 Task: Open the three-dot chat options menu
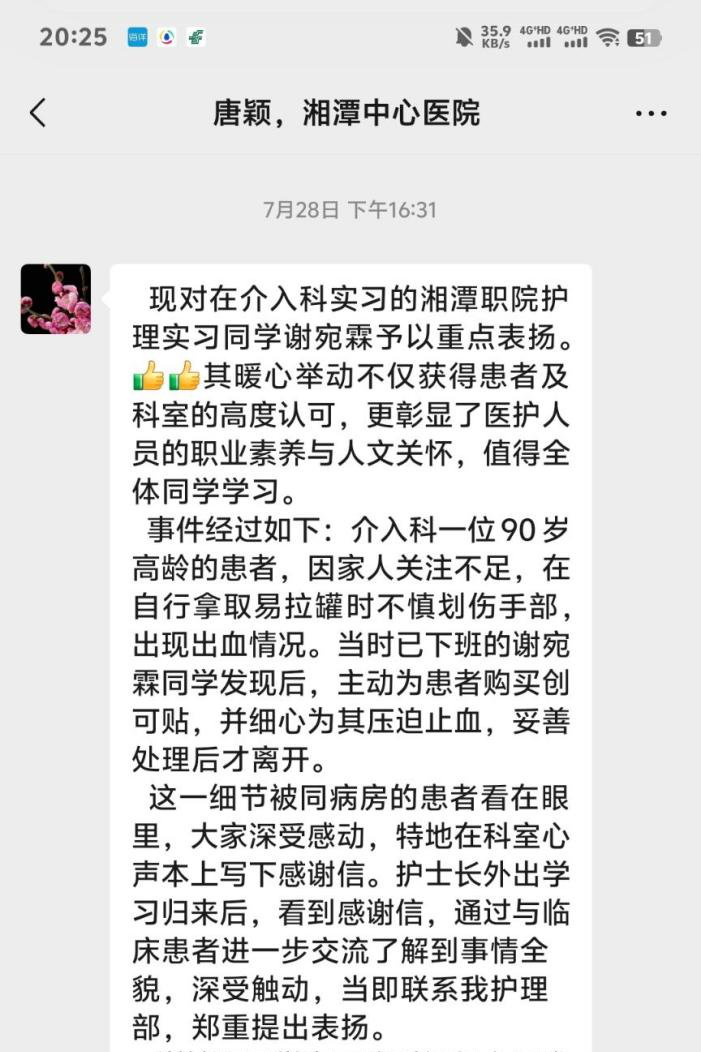coord(651,114)
